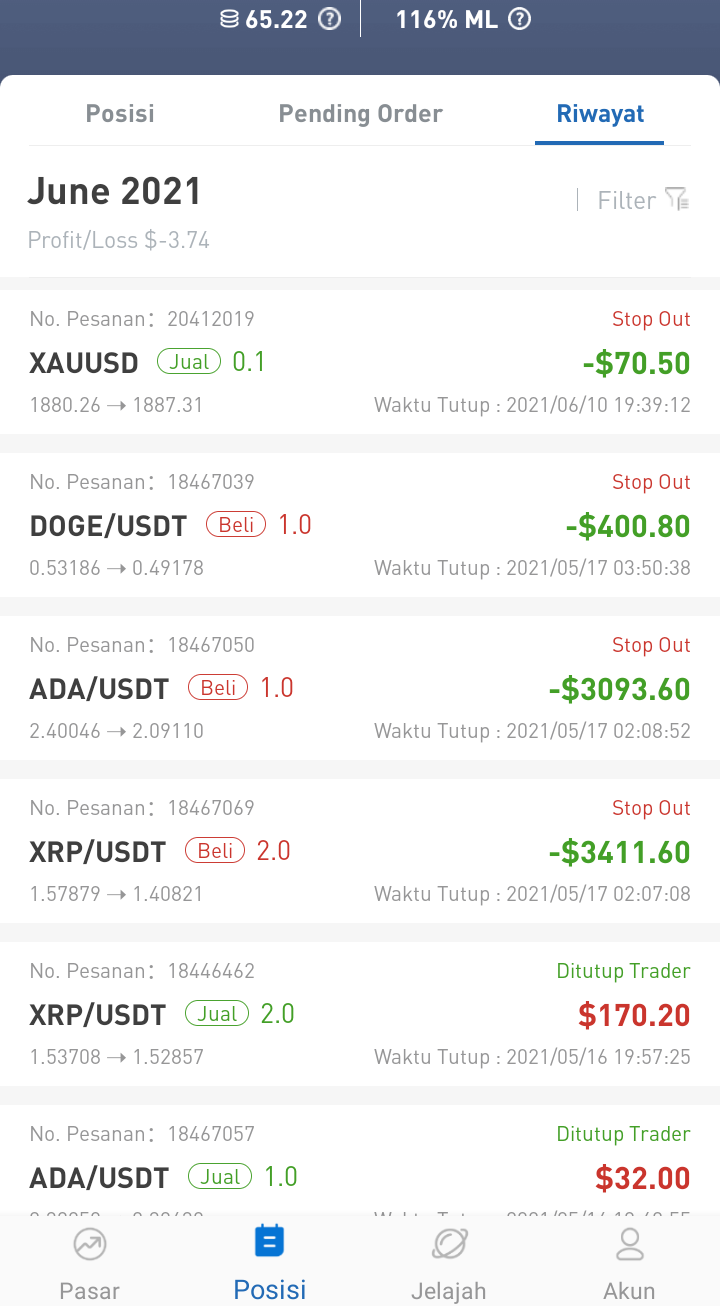Image resolution: width=720 pixels, height=1306 pixels.
Task: Open help icon next to 65.22 balance
Action: [x=329, y=19]
